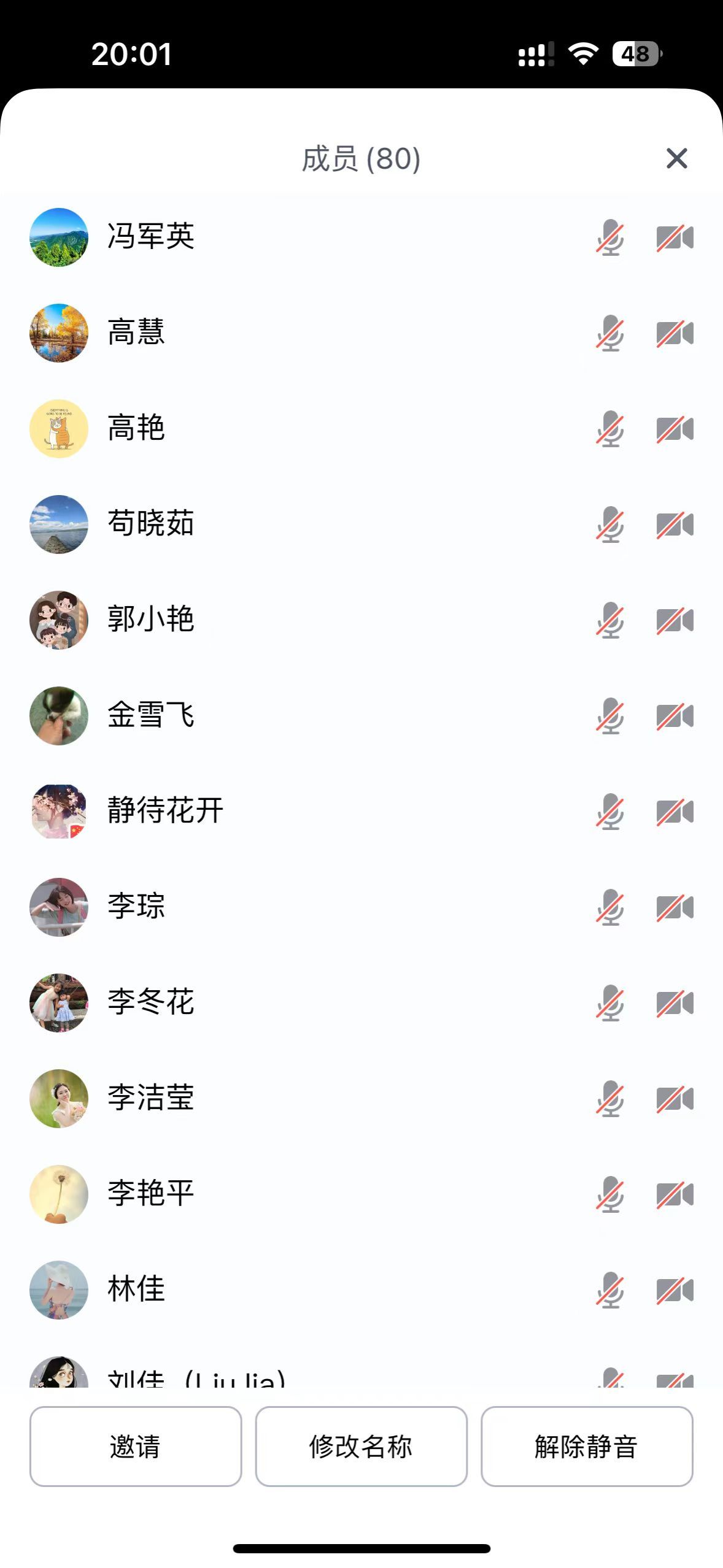Select 苟晓茹 in the member list
The width and height of the screenshot is (723, 1568).
click(x=151, y=524)
